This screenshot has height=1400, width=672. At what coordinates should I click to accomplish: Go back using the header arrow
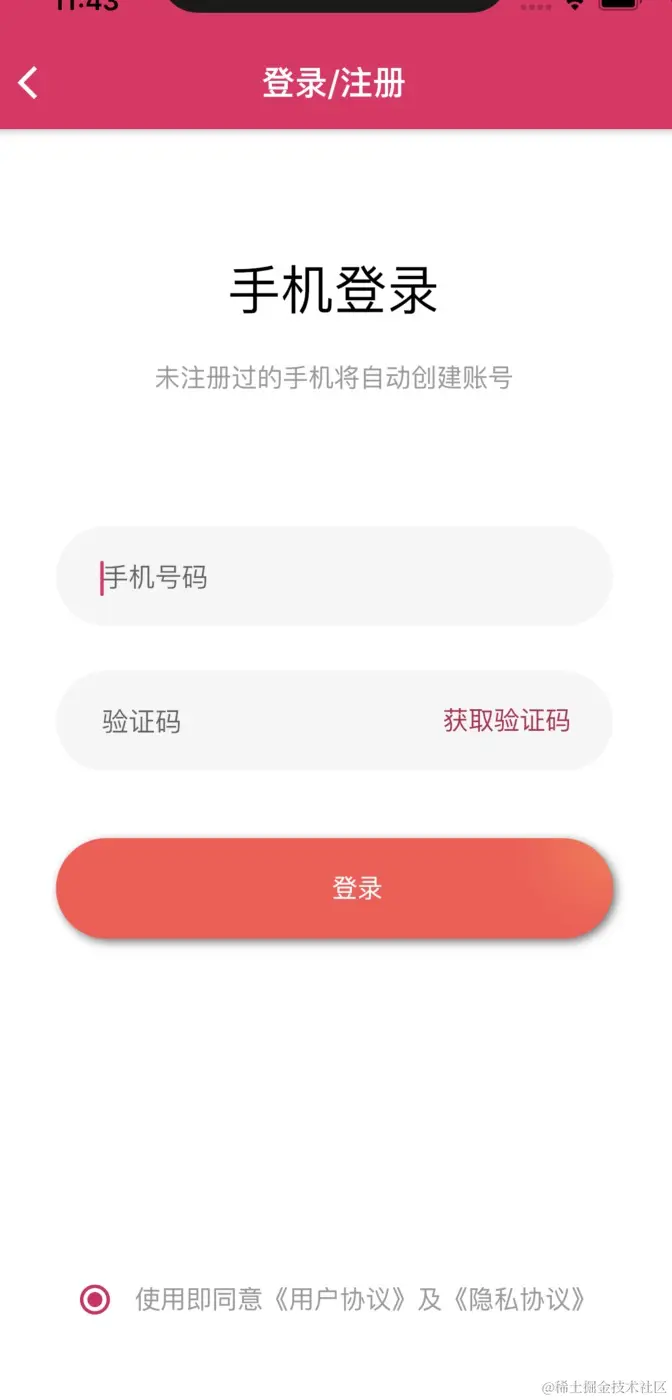[x=28, y=83]
